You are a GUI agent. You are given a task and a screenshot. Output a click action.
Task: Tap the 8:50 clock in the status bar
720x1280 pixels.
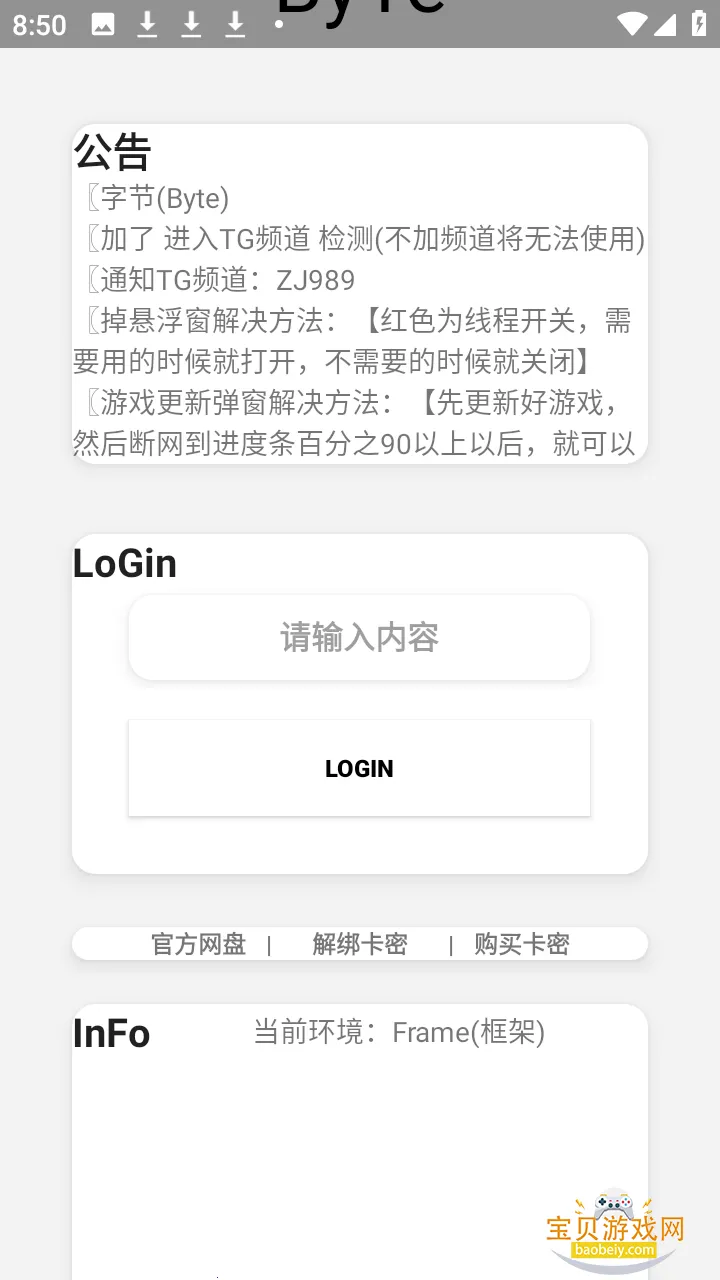tap(39, 24)
